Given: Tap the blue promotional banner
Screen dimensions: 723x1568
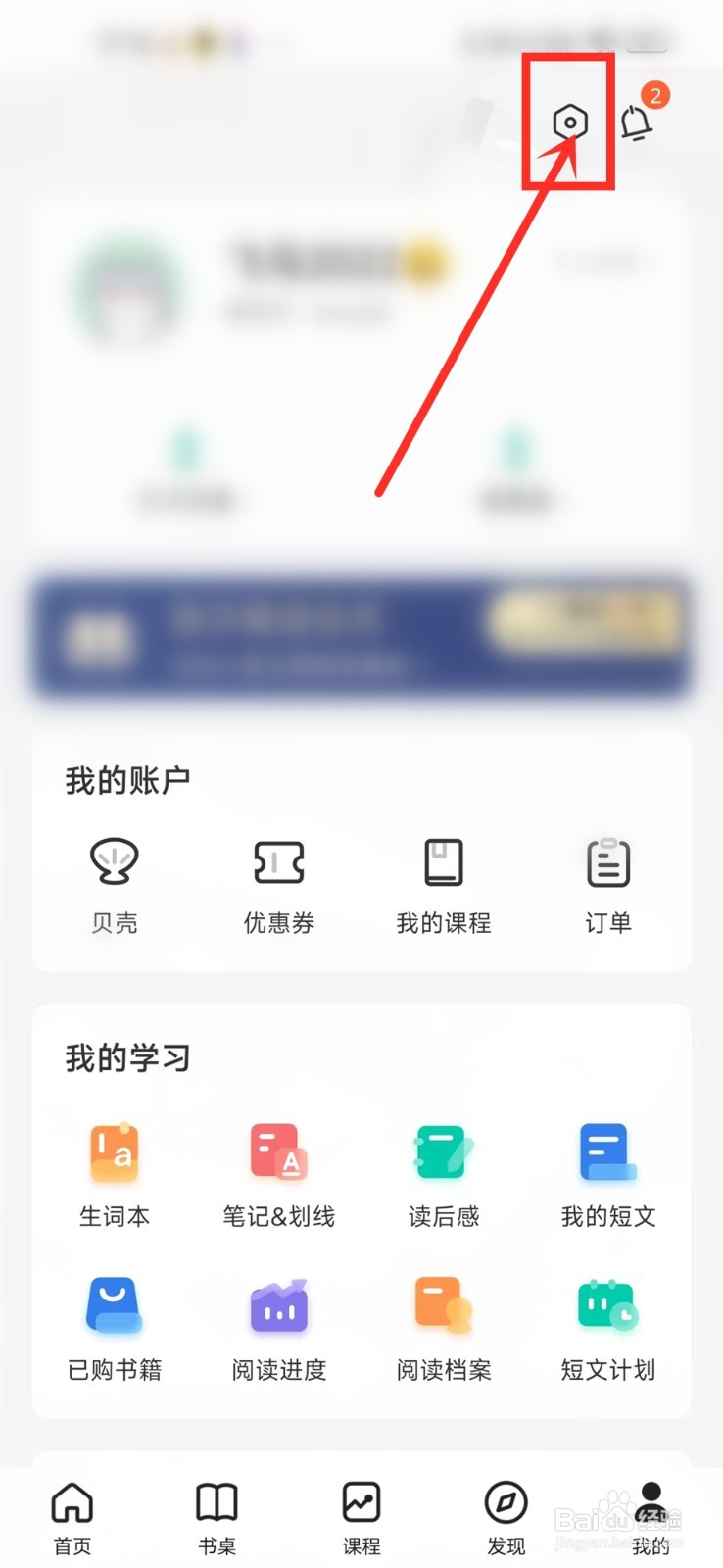Looking at the screenshot, I should pos(361,637).
